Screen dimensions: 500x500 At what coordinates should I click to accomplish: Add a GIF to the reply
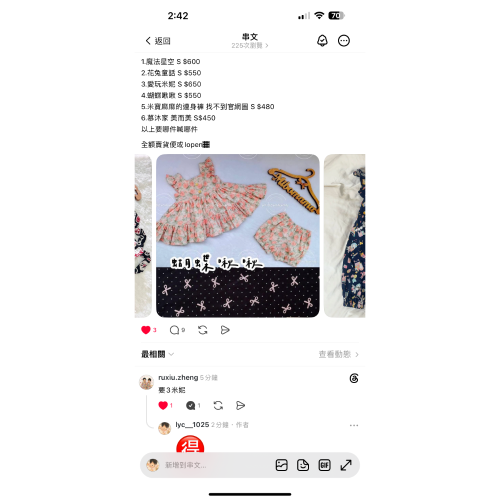pyautogui.click(x=324, y=465)
